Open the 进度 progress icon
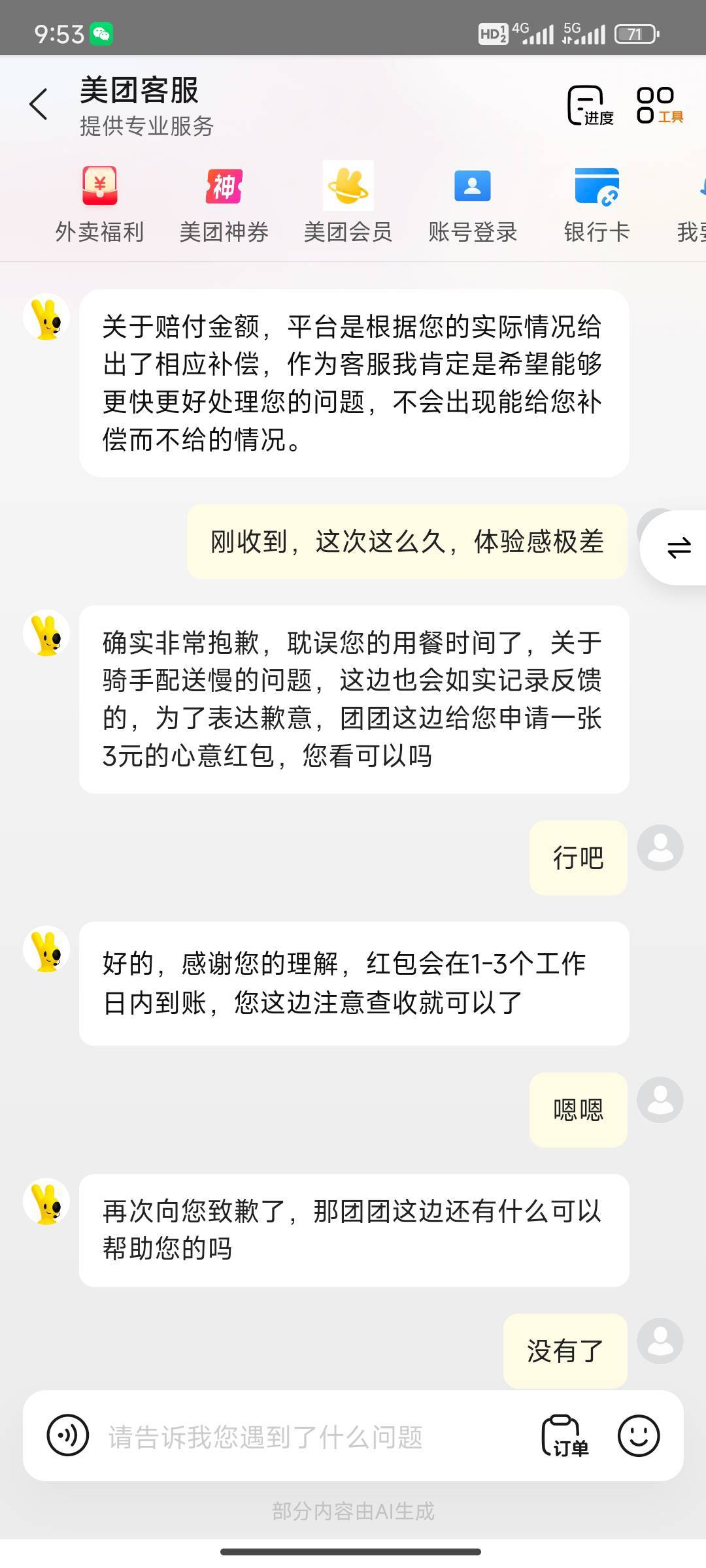Image resolution: width=706 pixels, height=1568 pixels. point(590,105)
